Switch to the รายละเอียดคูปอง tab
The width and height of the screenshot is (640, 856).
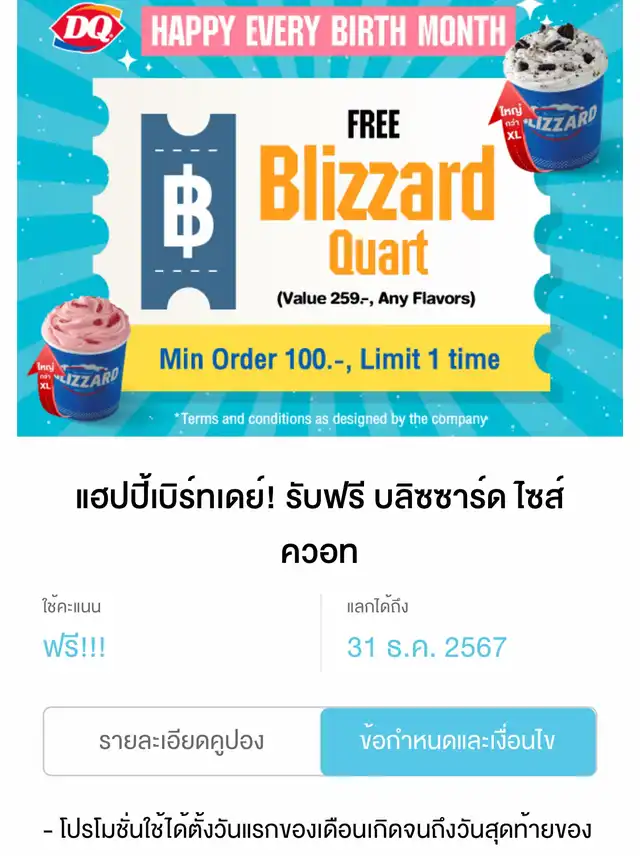pyautogui.click(x=181, y=741)
